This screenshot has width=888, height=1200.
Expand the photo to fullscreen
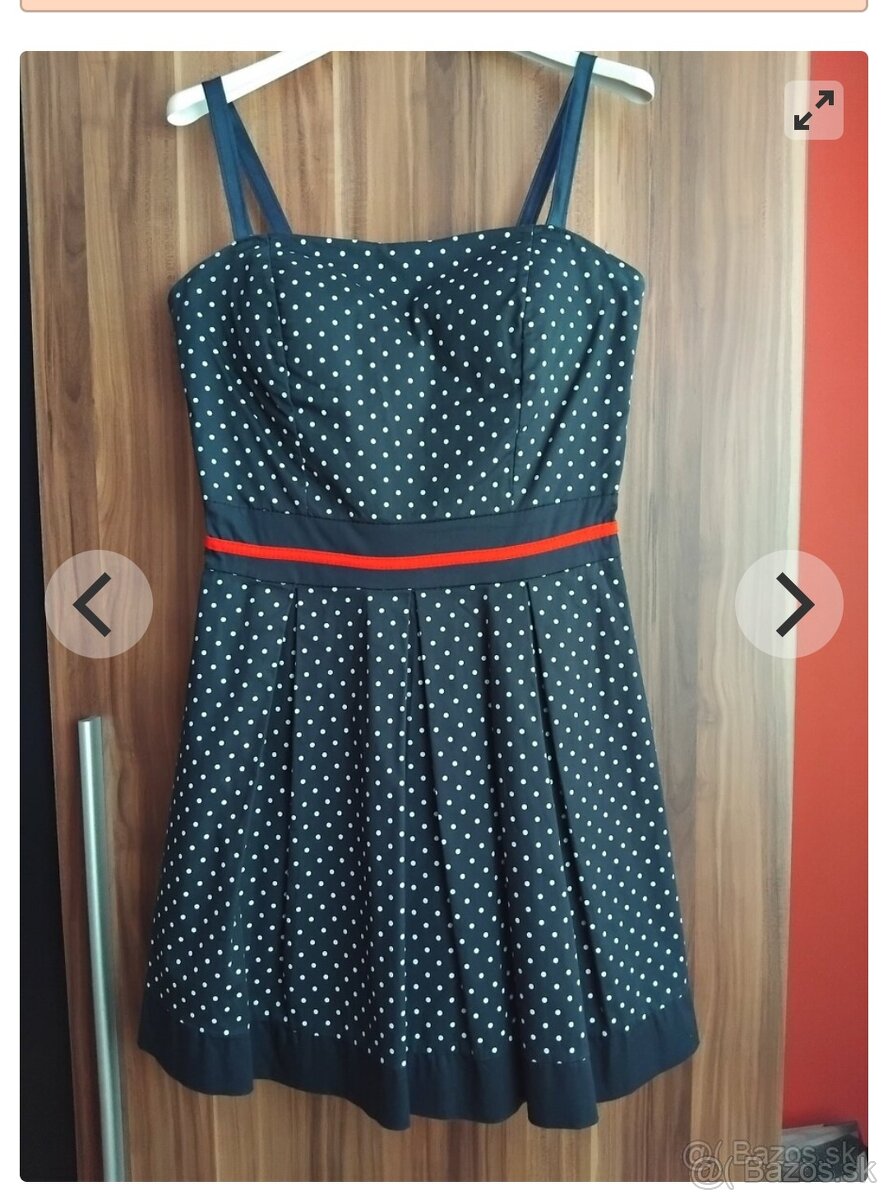point(813,110)
